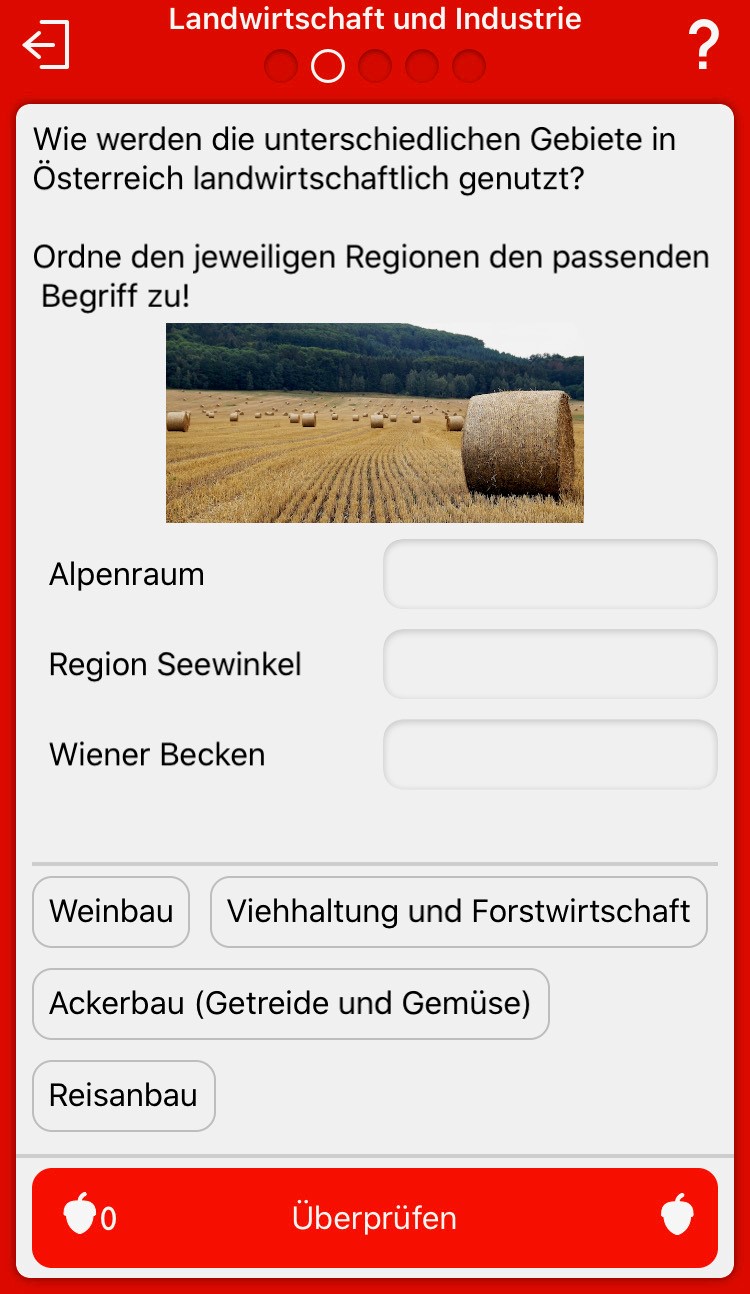Exit the quiz via the back icon

[46, 45]
